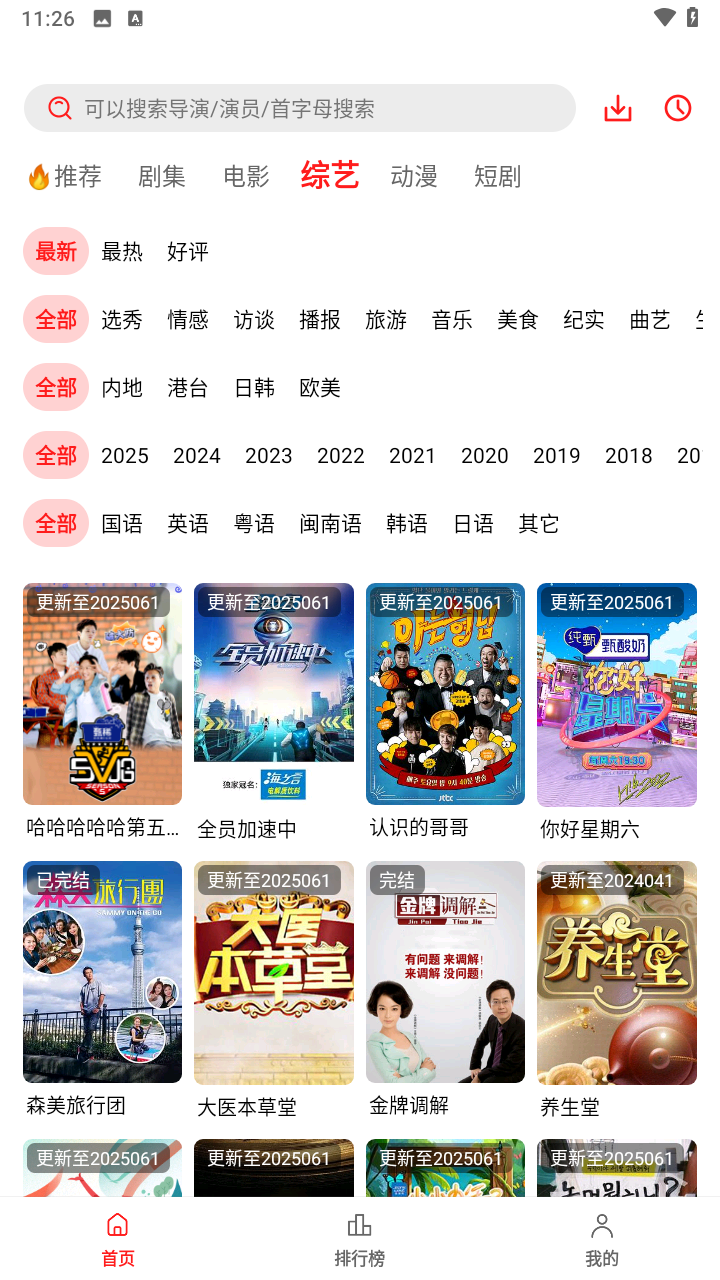Viewport: 720px width, 1280px height.
Task: Sort shows by 最热
Action: [122, 252]
